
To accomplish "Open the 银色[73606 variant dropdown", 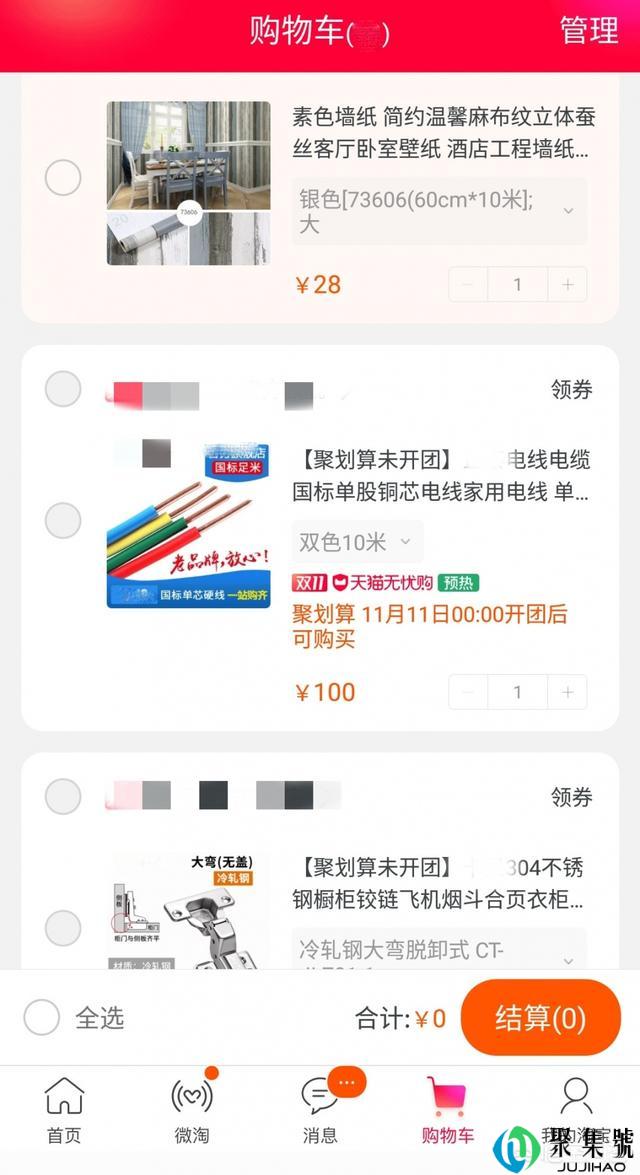I will click(x=440, y=211).
